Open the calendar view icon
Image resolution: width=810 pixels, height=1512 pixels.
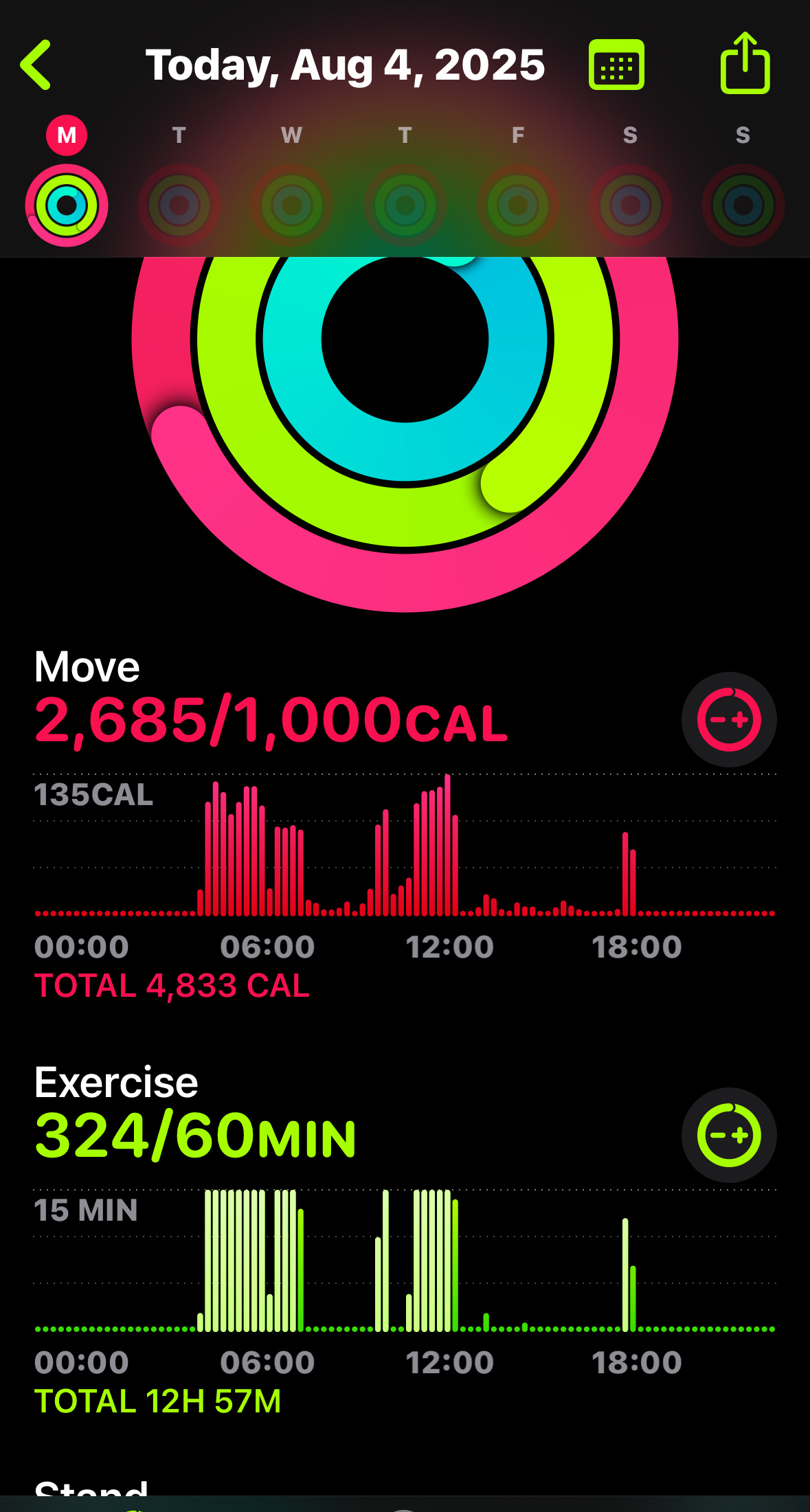tap(616, 65)
